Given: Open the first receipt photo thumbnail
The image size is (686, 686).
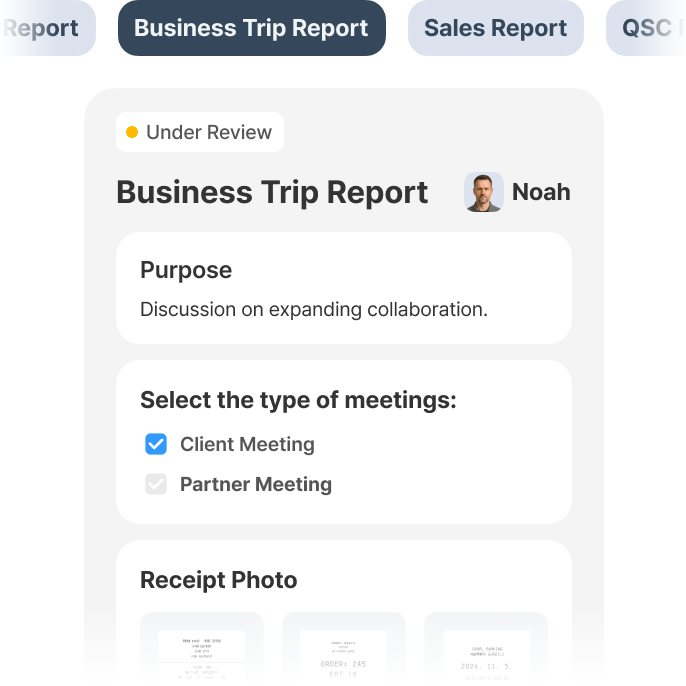Looking at the screenshot, I should [202, 649].
